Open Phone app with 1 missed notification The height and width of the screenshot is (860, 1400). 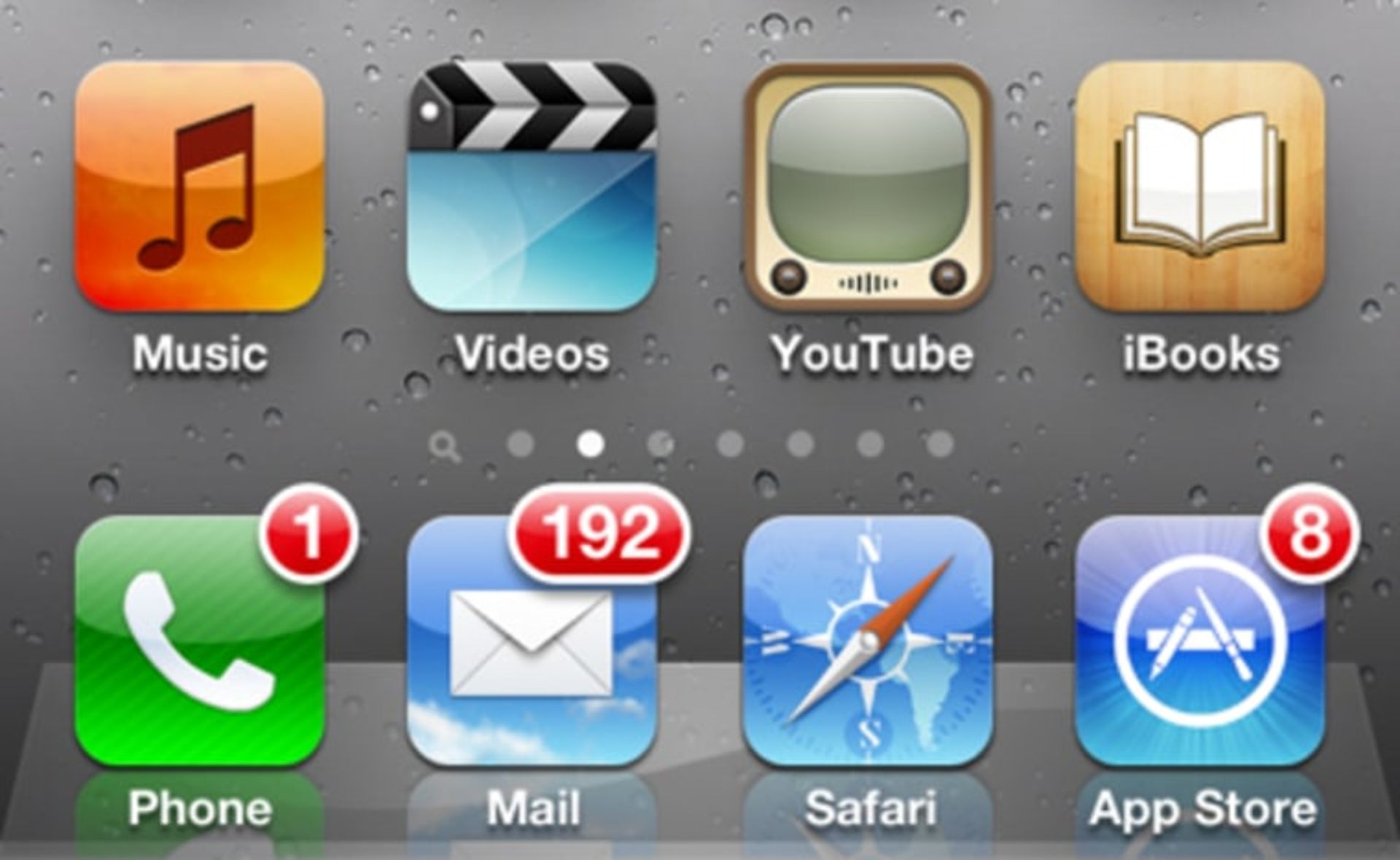point(200,641)
